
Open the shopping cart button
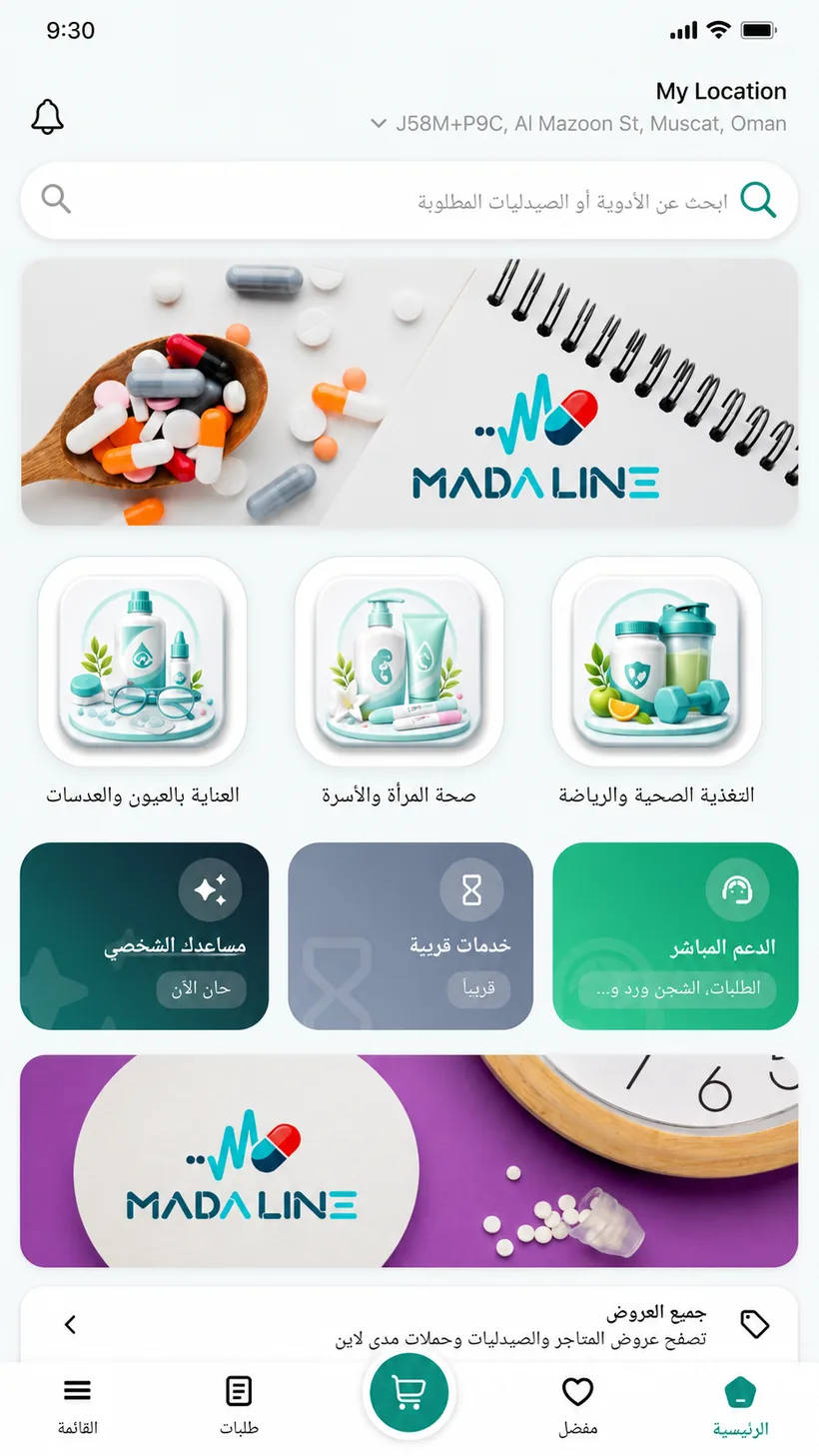click(x=408, y=1392)
